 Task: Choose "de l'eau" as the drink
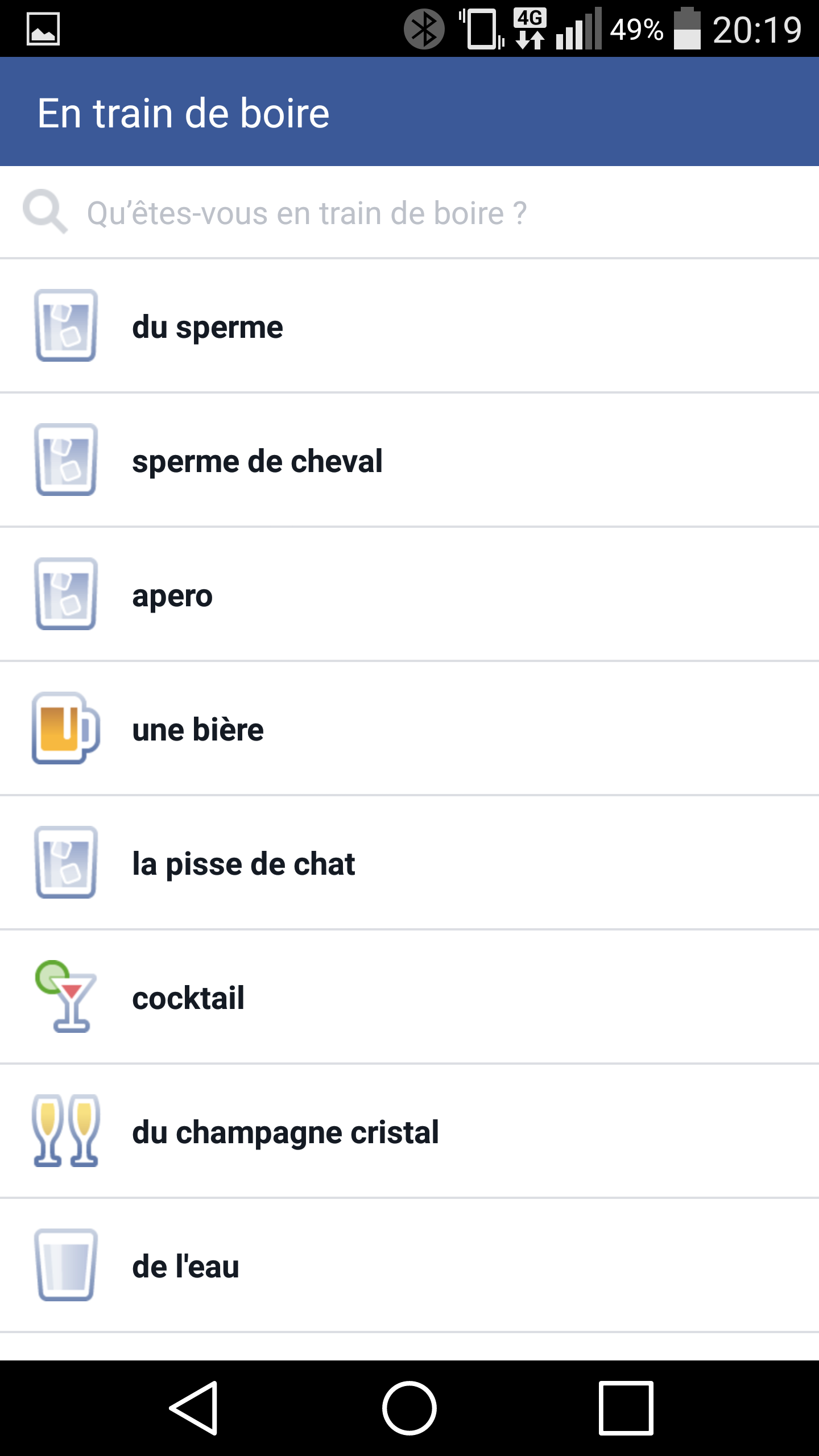[409, 1265]
